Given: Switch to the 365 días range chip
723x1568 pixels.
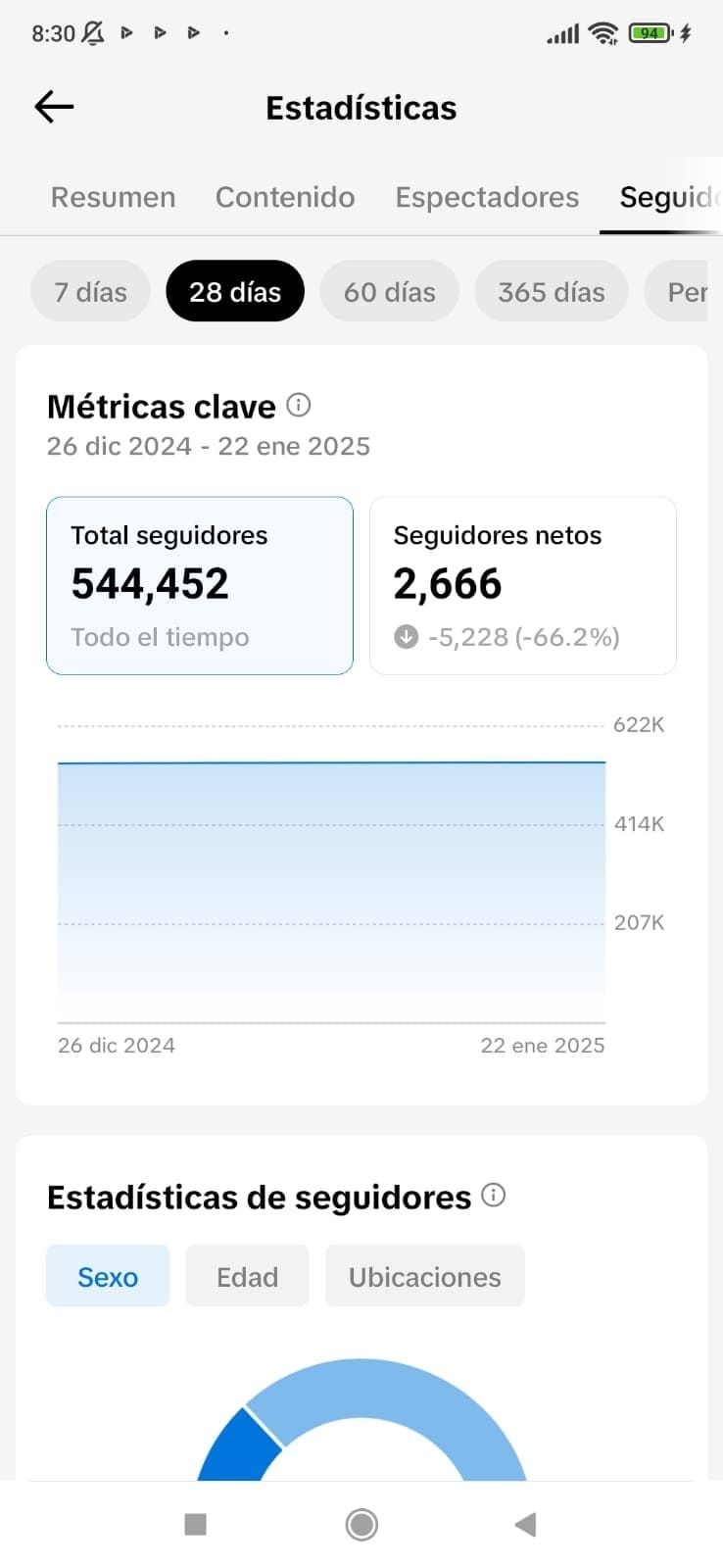Looking at the screenshot, I should pyautogui.click(x=551, y=292).
